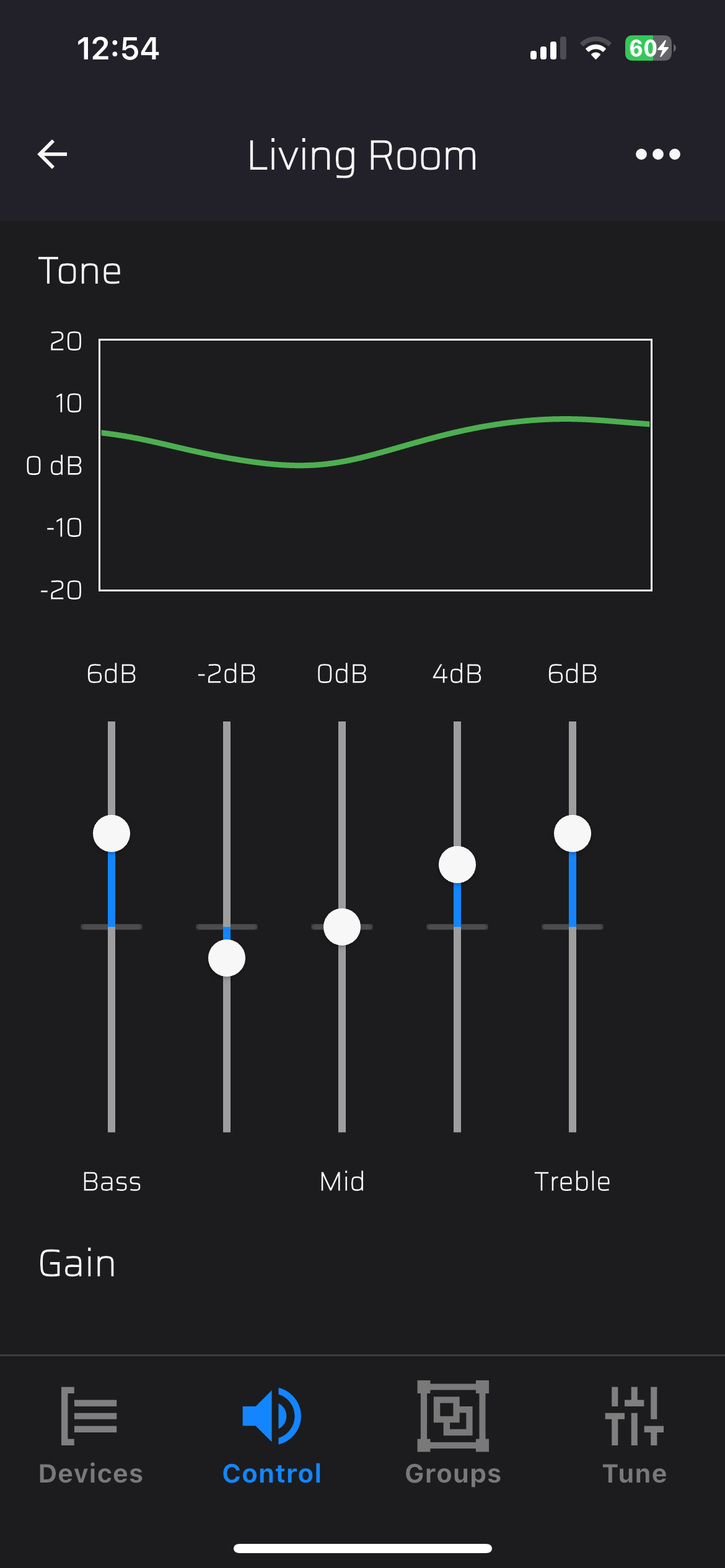
Task: Tap the -2dB slider knob
Action: [x=227, y=958]
